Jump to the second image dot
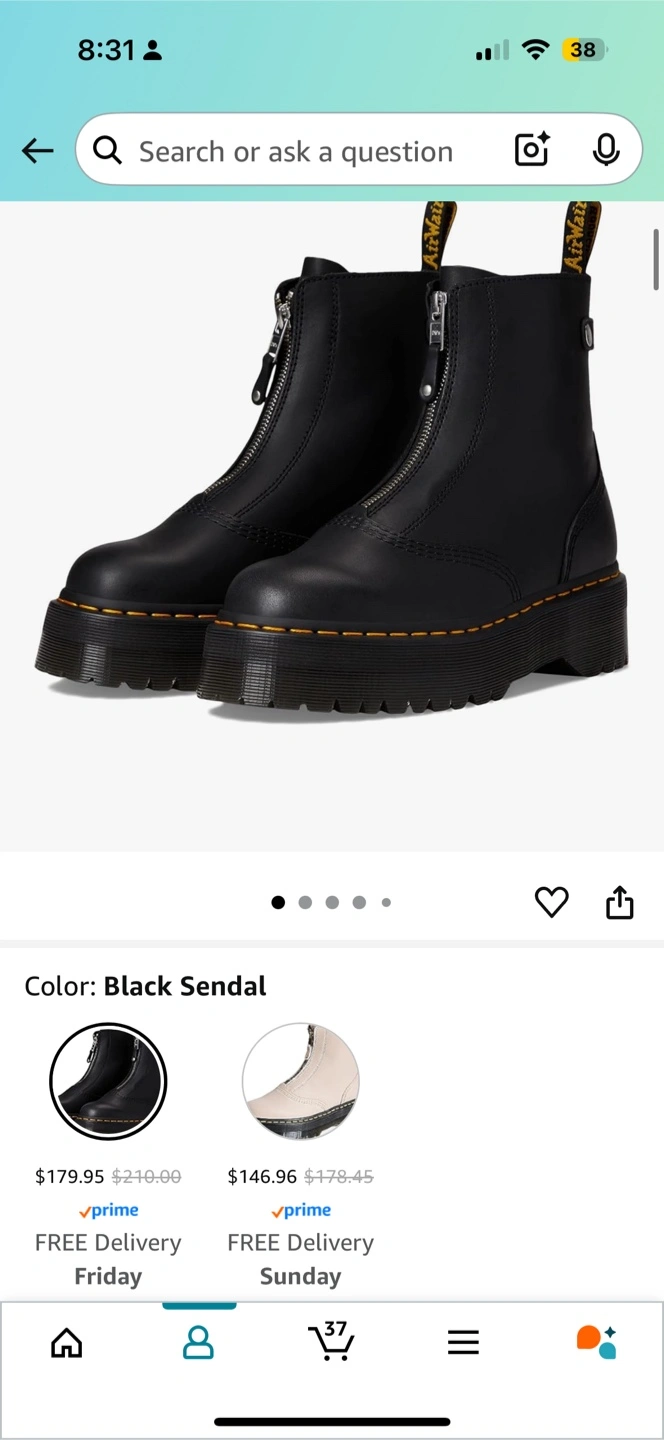 pyautogui.click(x=305, y=902)
